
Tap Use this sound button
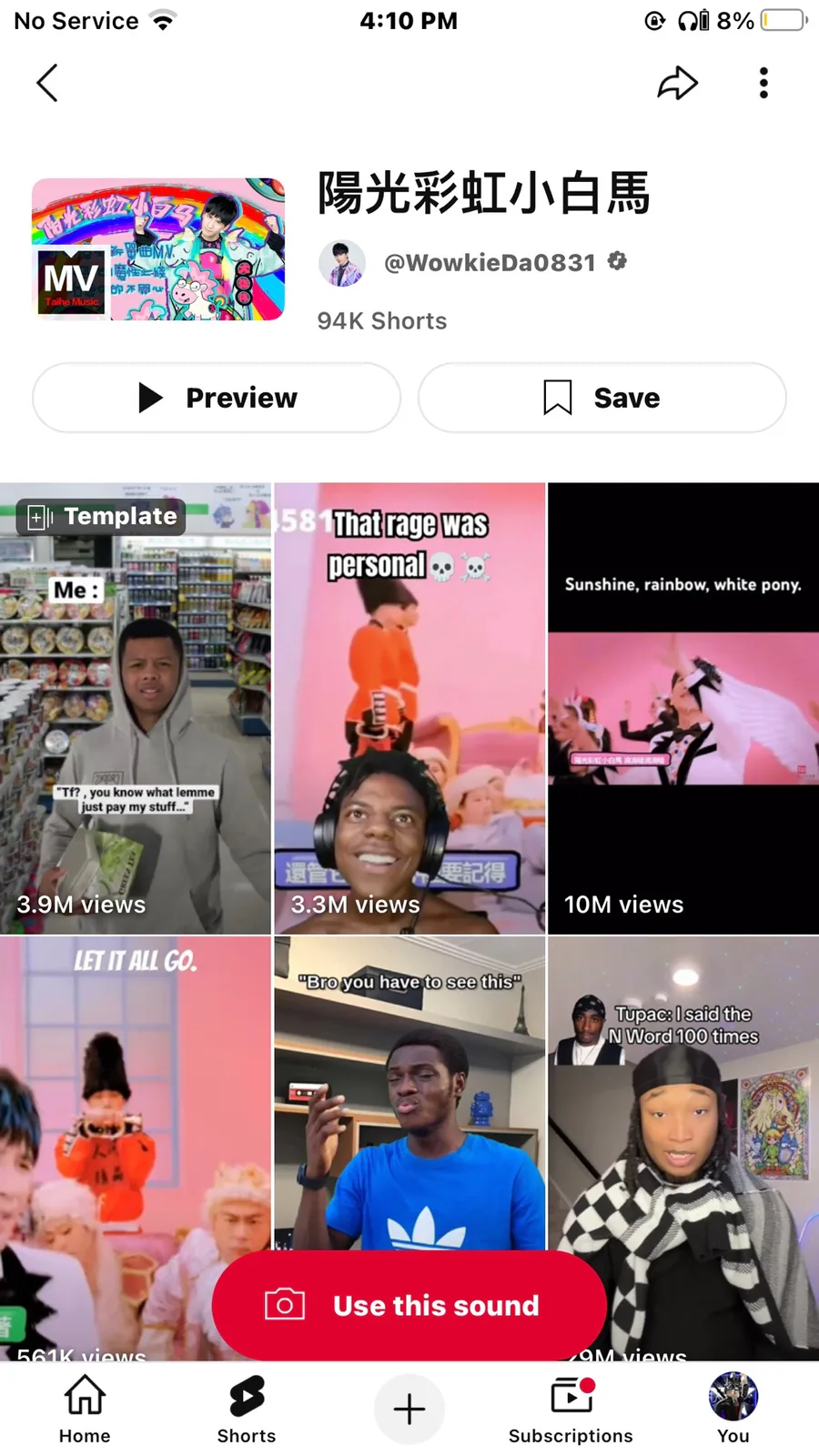click(x=409, y=1306)
